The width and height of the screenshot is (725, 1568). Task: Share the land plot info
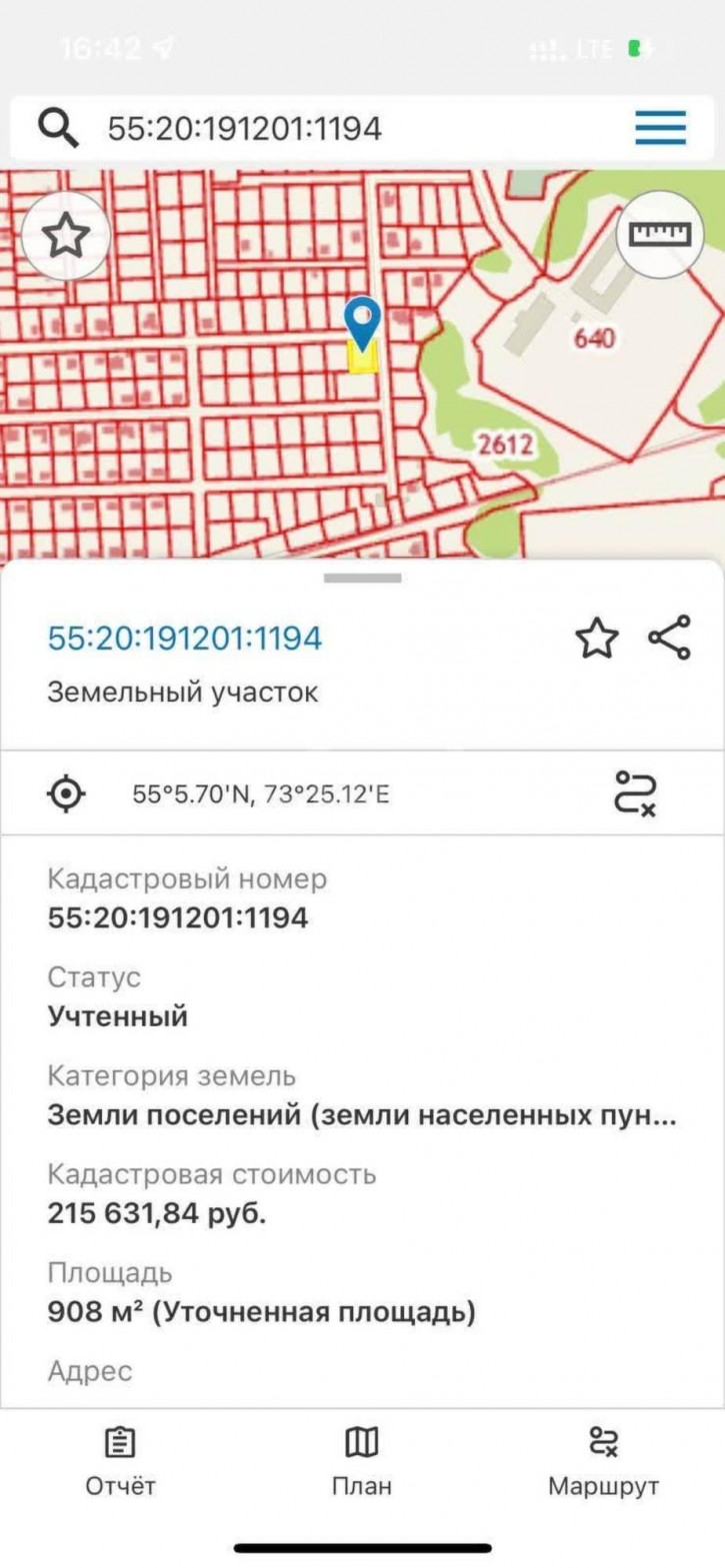coord(669,638)
